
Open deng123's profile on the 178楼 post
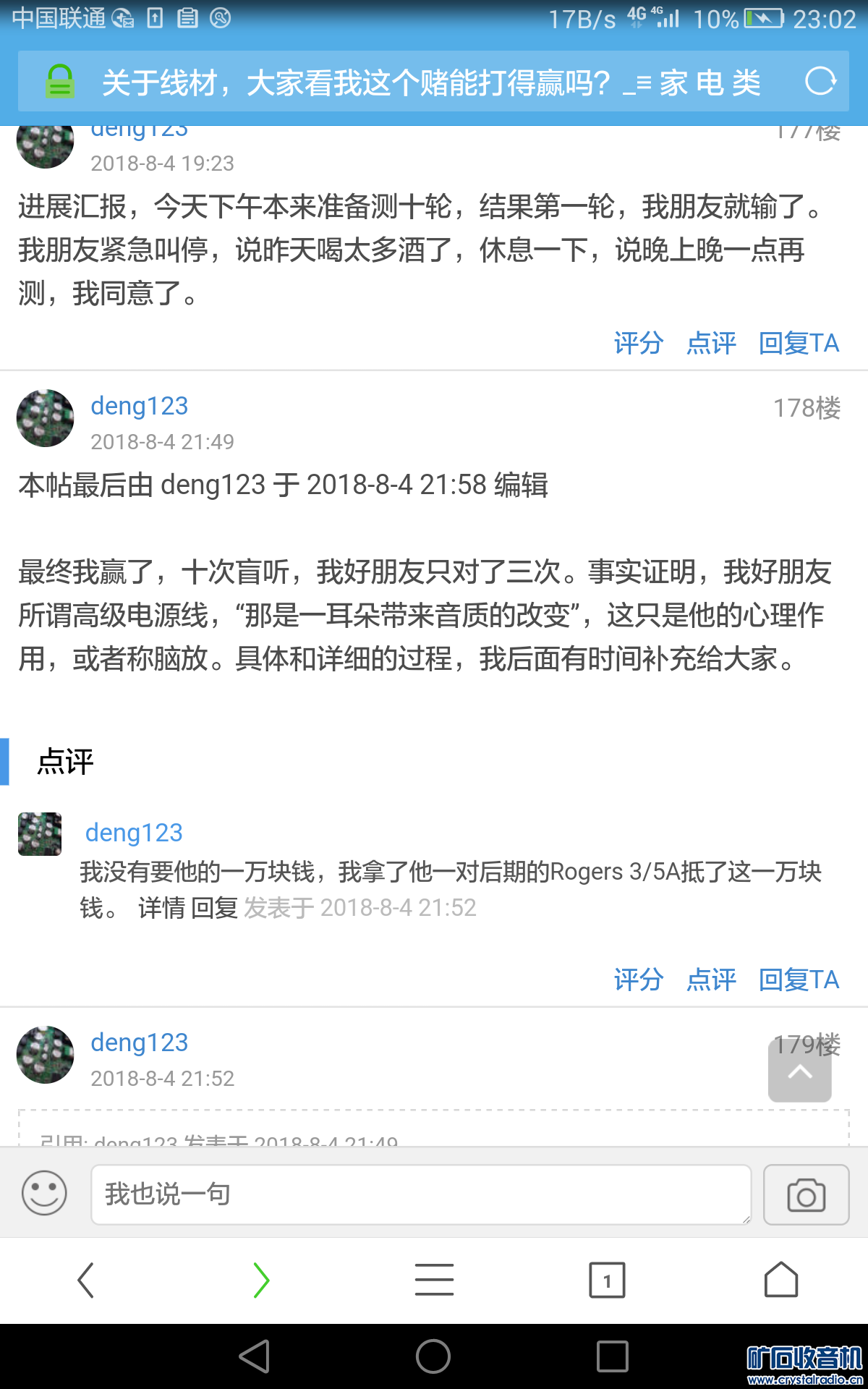click(x=139, y=406)
